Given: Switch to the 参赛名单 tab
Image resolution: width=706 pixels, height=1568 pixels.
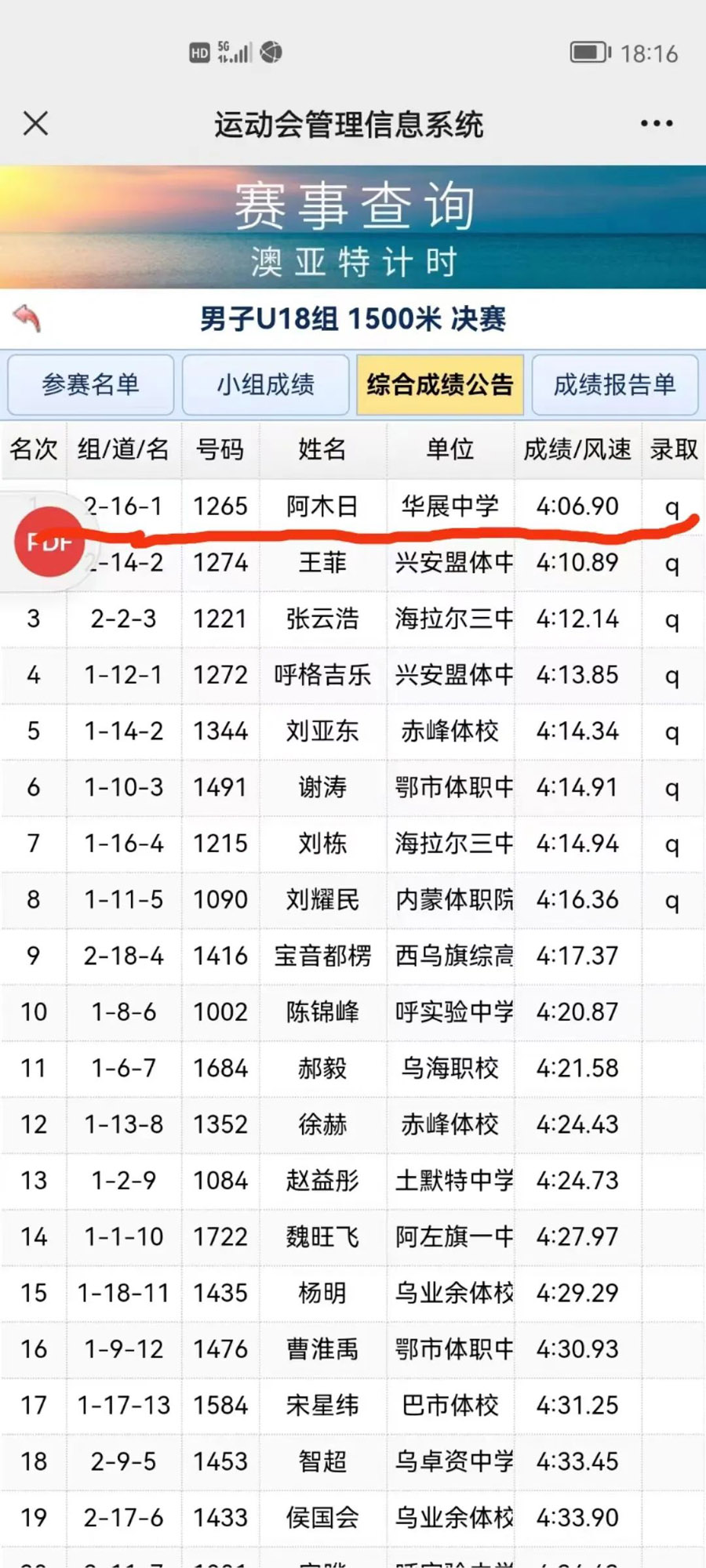Looking at the screenshot, I should point(91,384).
